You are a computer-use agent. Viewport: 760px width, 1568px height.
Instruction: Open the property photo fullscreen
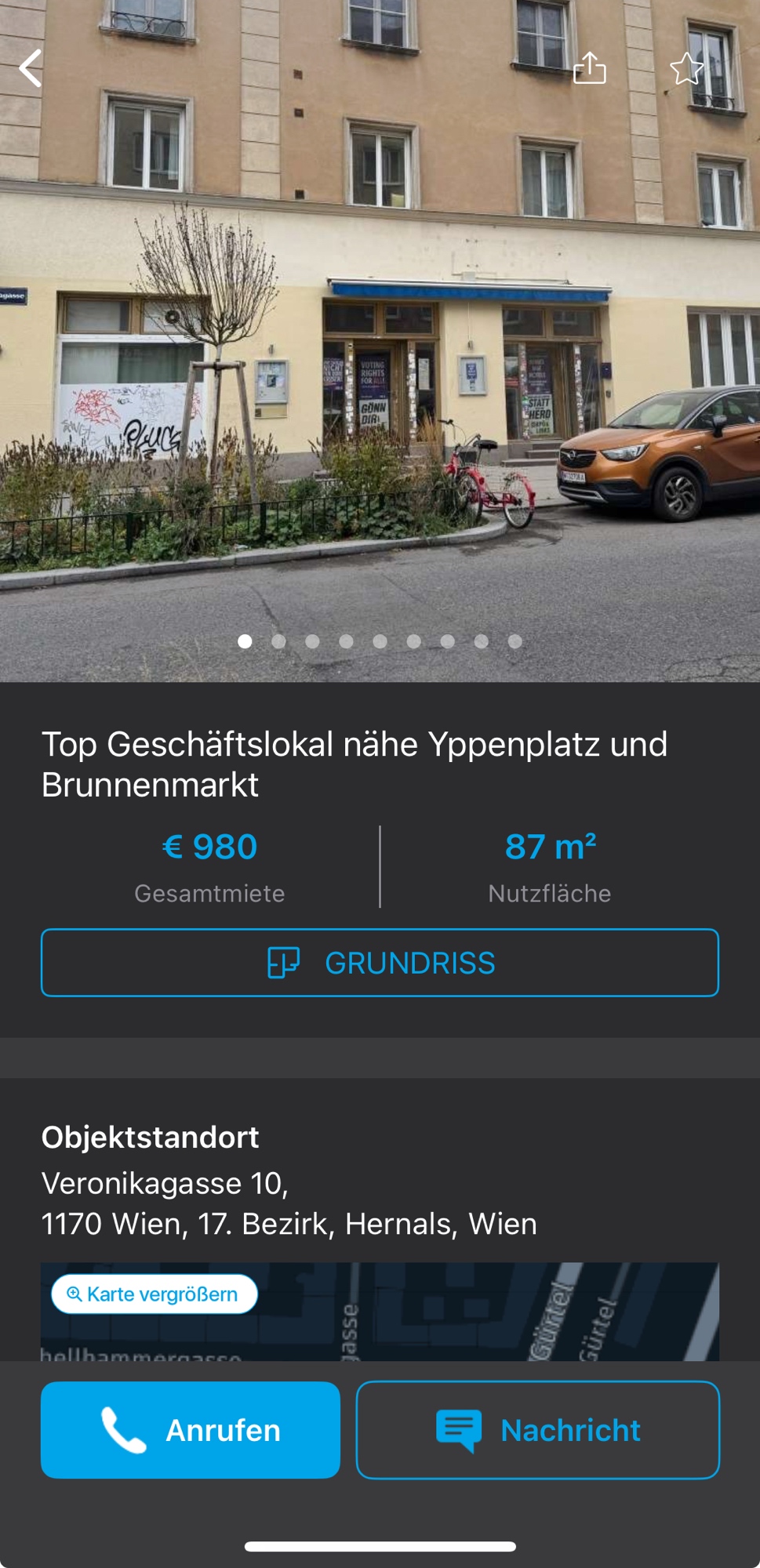pyautogui.click(x=380, y=353)
